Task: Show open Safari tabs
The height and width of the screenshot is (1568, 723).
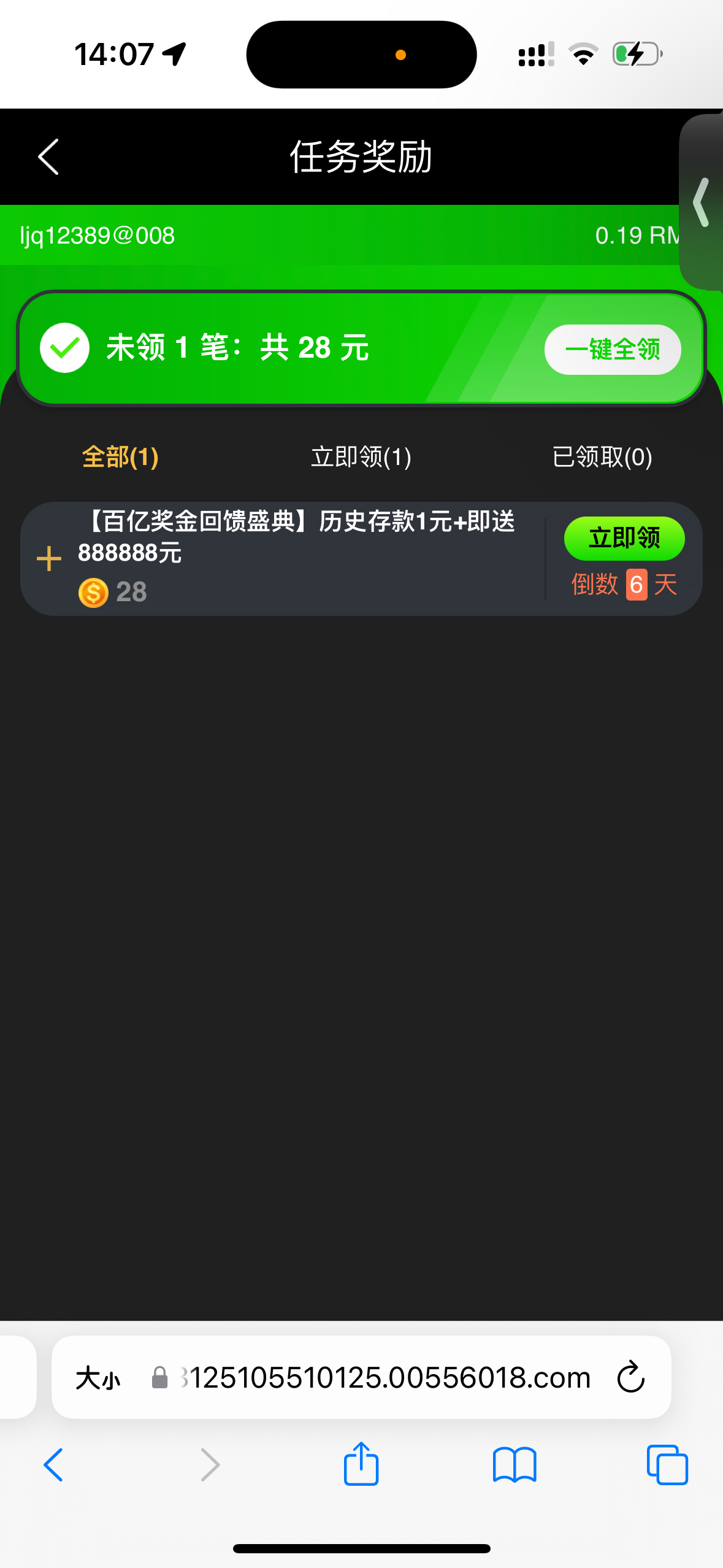Action: click(x=667, y=1464)
